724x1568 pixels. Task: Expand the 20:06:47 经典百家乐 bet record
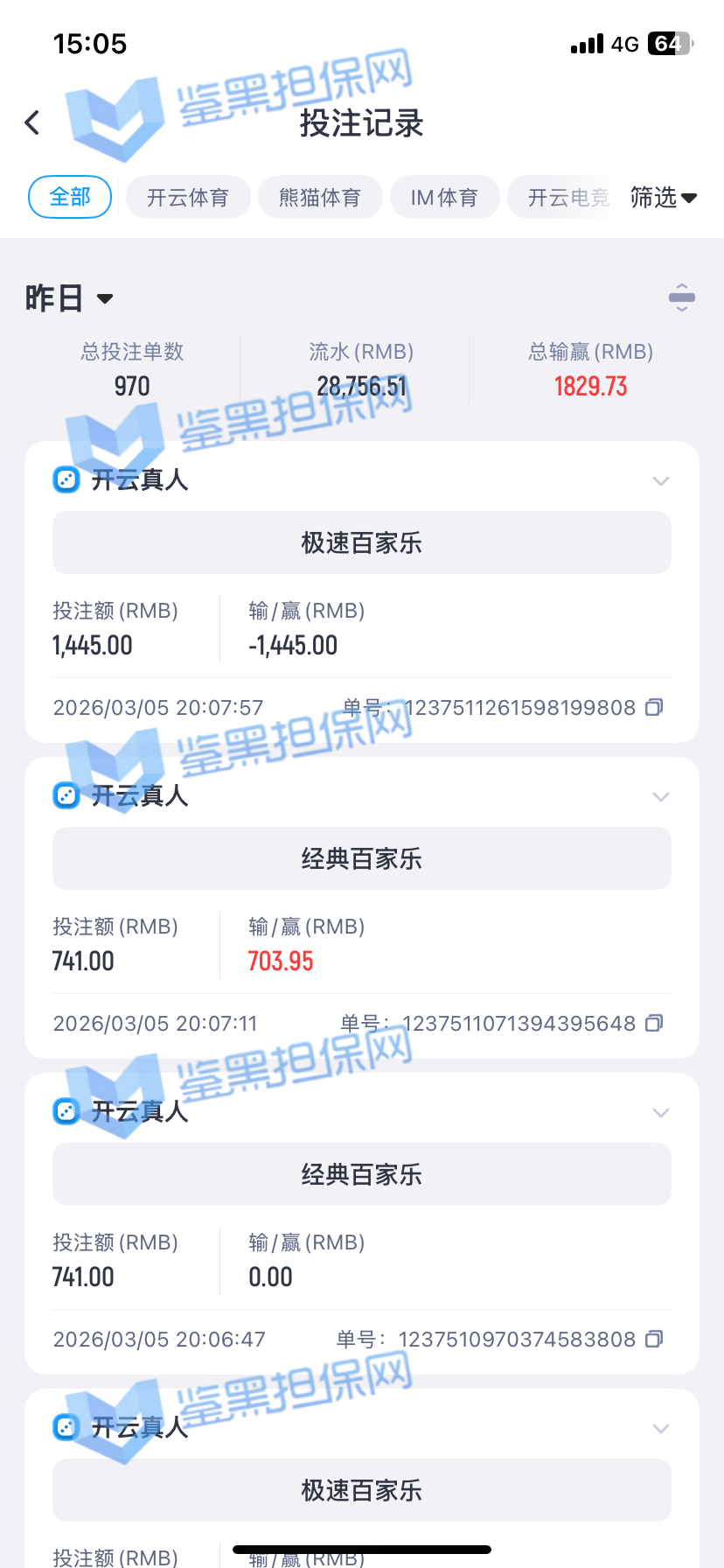coord(661,1112)
